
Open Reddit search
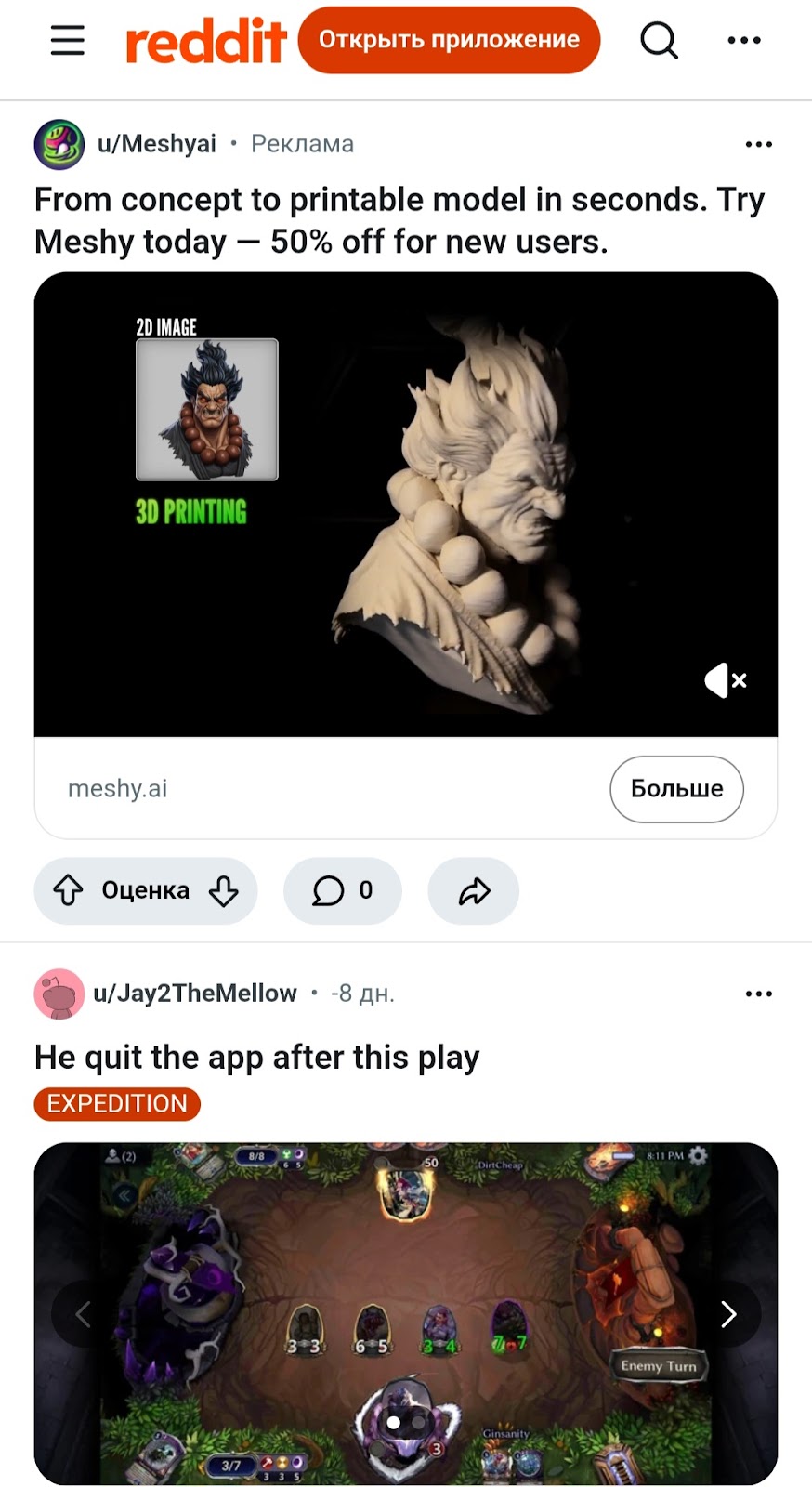click(659, 40)
